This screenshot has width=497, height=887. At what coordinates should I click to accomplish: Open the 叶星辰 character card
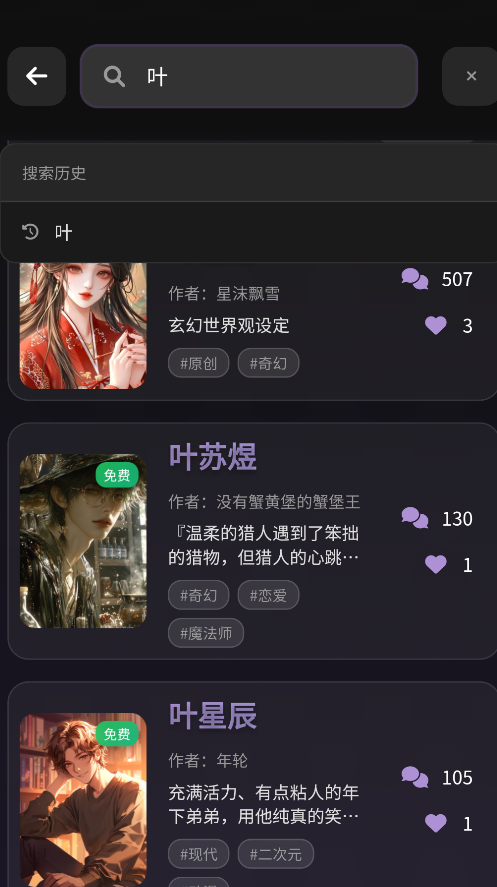point(253,785)
